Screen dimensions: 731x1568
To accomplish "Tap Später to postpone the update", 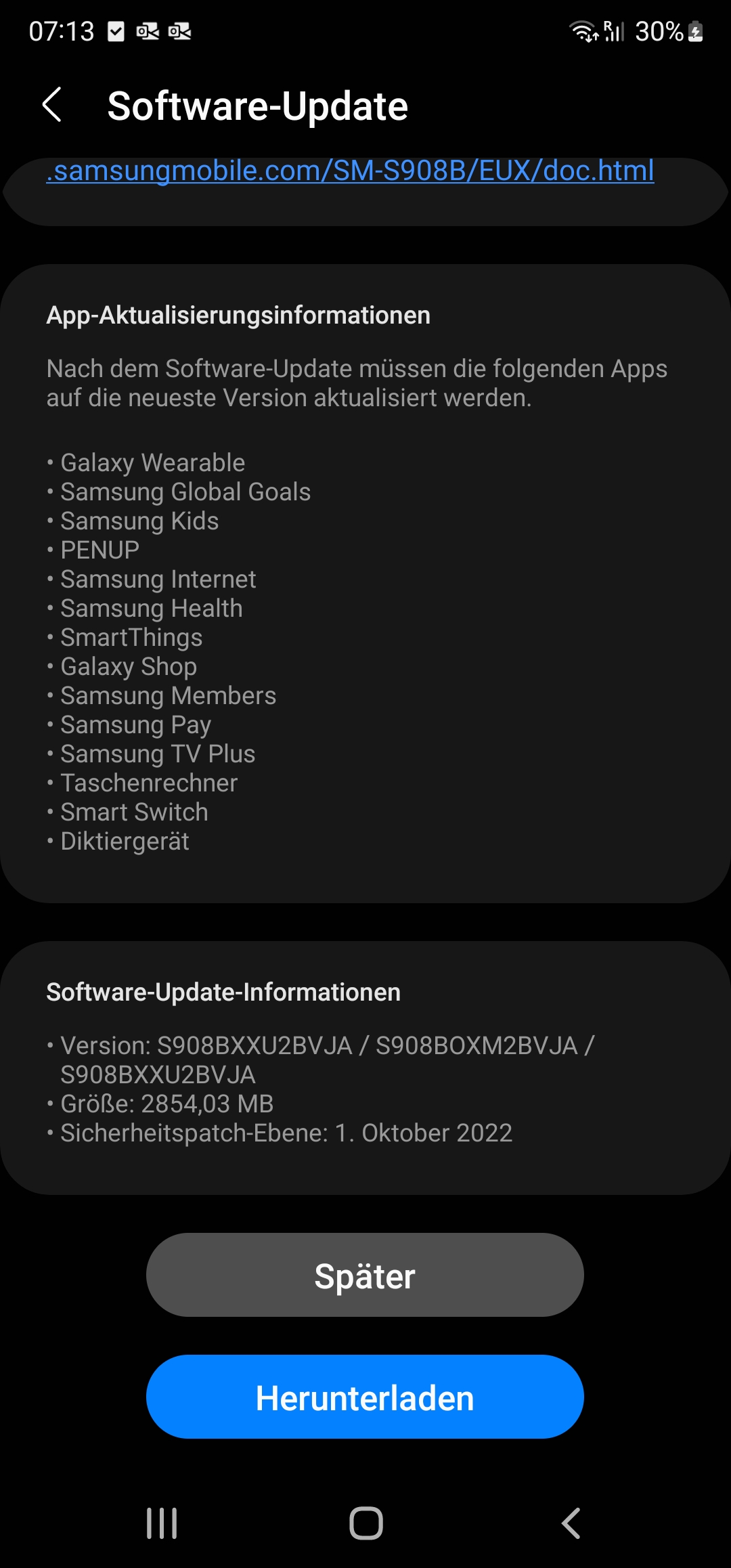I will click(x=365, y=1276).
